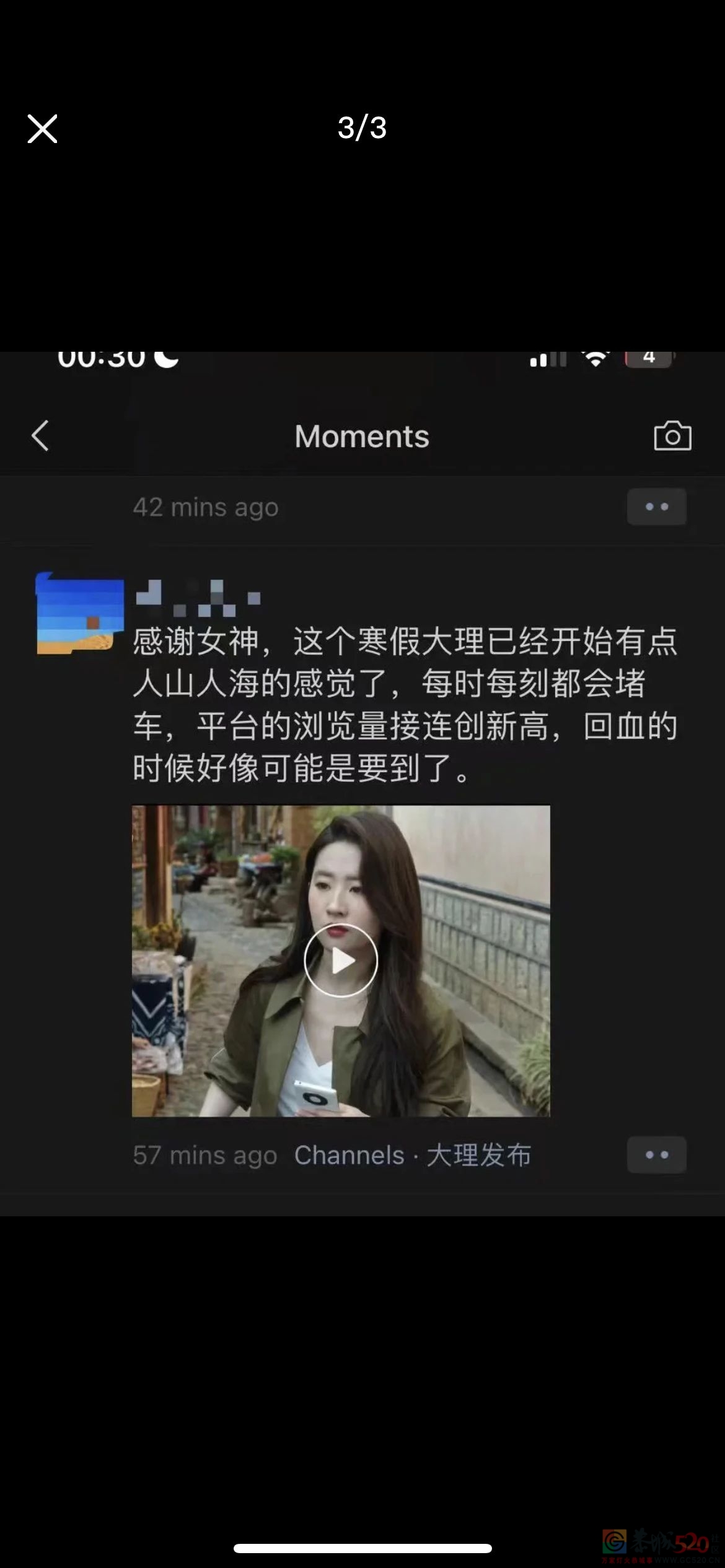Tap the 57 mins ago timestamp
The image size is (725, 1568).
coord(205,1154)
